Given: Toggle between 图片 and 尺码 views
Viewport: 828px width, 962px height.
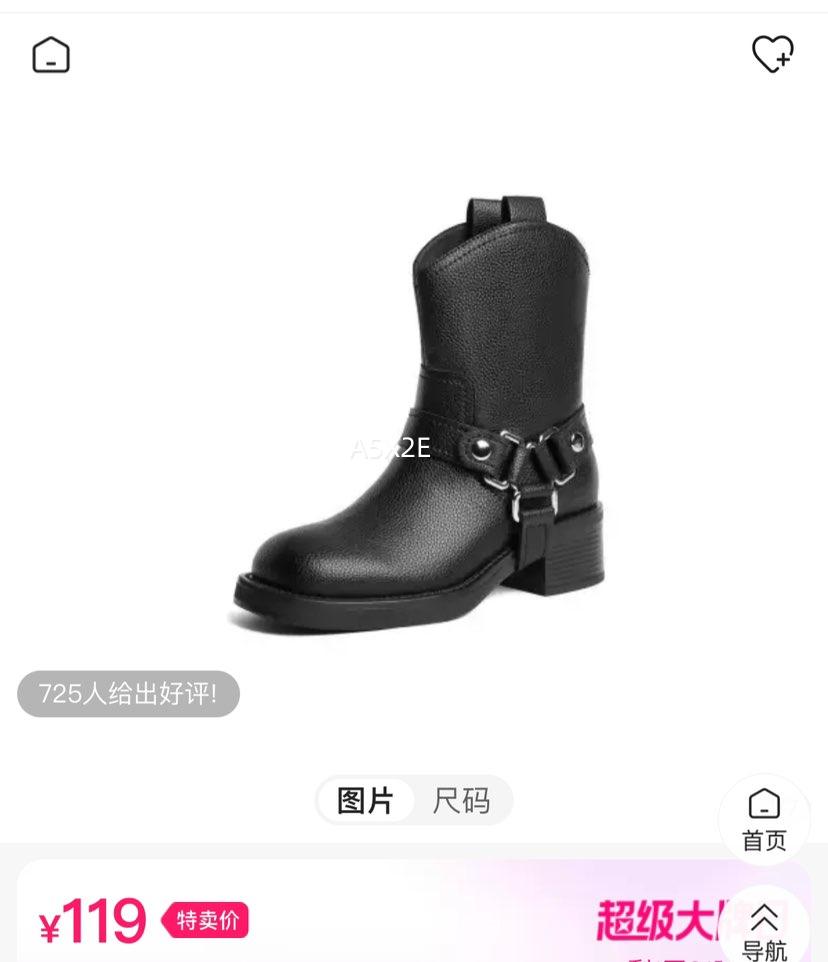Looking at the screenshot, I should (414, 800).
